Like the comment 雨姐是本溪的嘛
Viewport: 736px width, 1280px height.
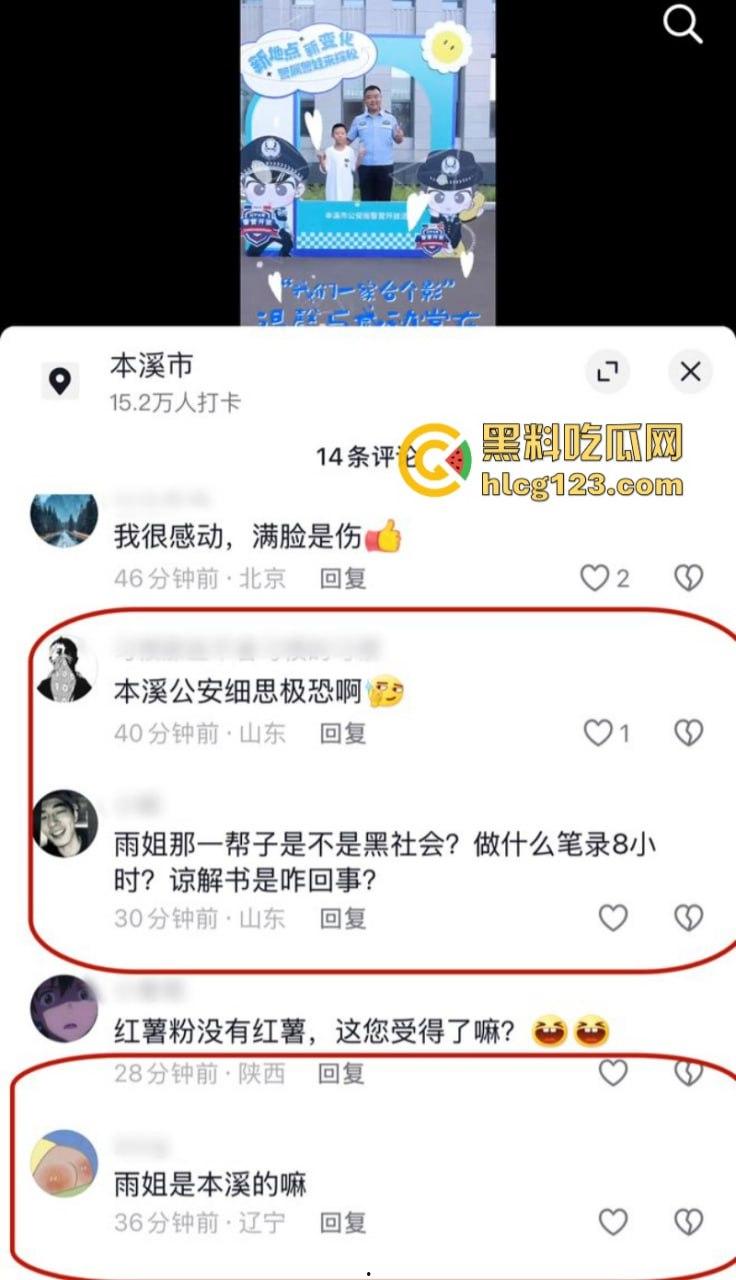pos(612,1222)
